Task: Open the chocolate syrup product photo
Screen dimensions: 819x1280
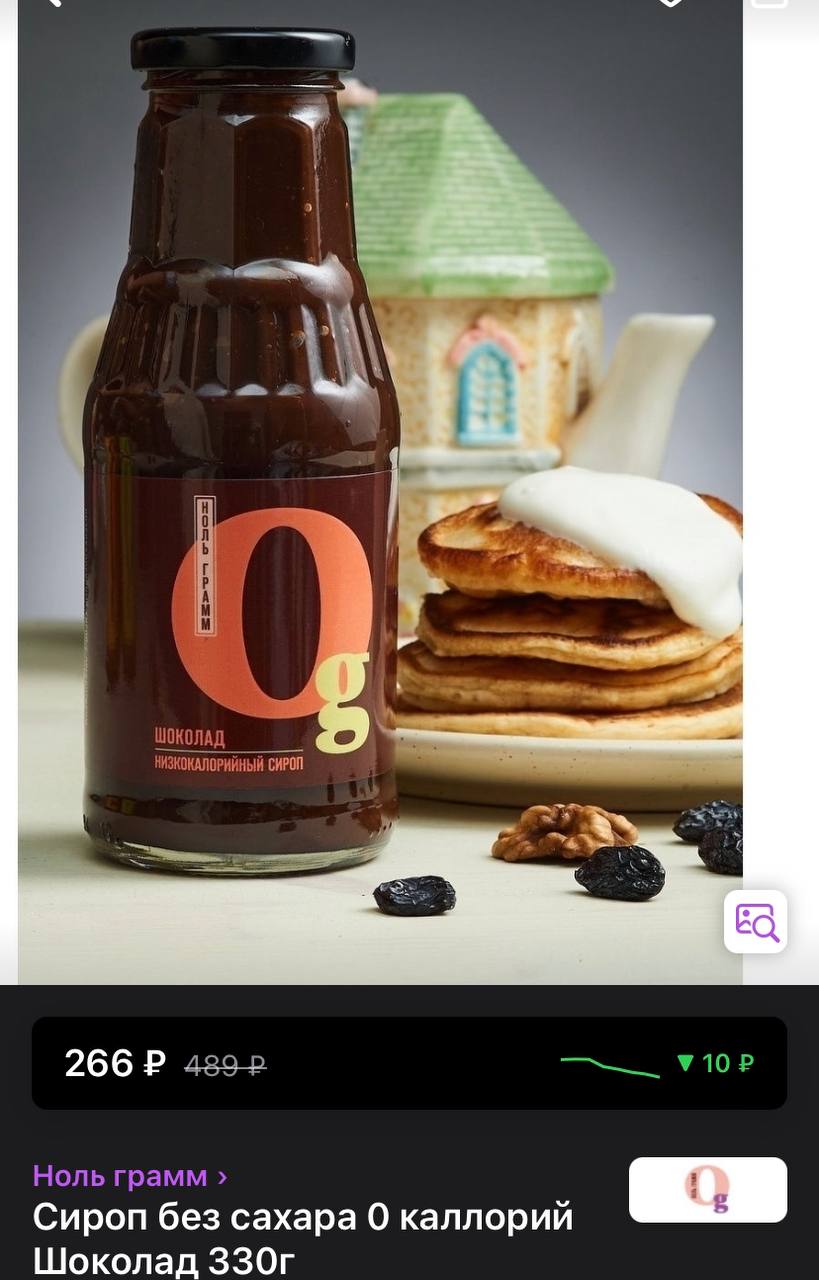Action: tap(380, 500)
